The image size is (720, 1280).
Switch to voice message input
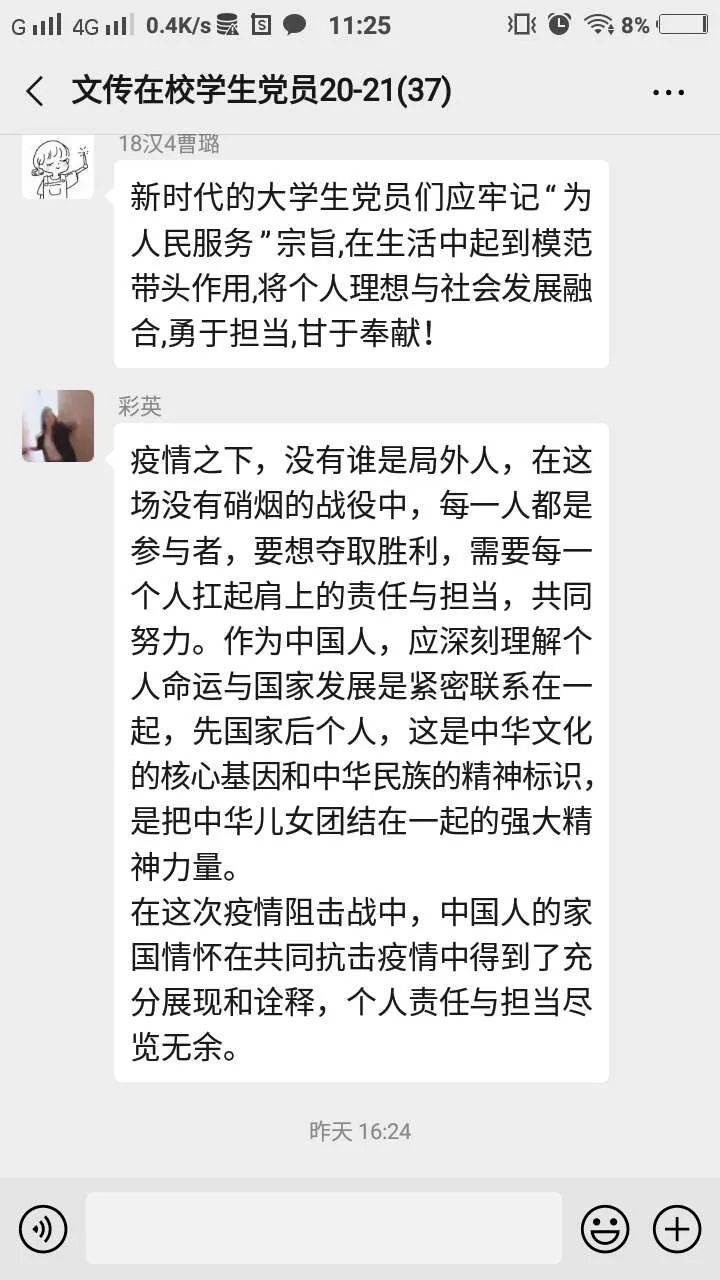point(43,1229)
